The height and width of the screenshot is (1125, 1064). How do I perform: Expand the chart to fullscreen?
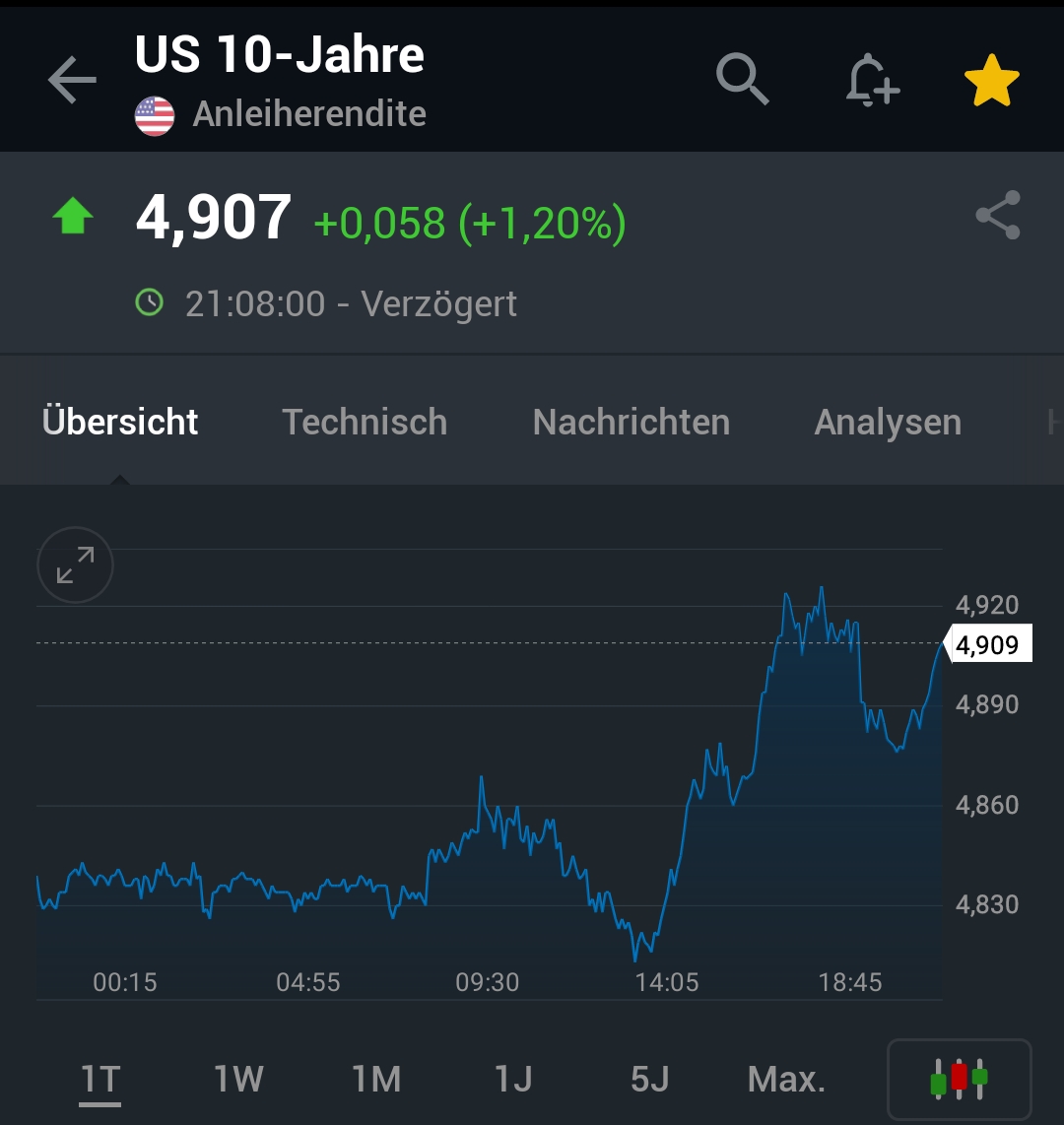[x=75, y=564]
